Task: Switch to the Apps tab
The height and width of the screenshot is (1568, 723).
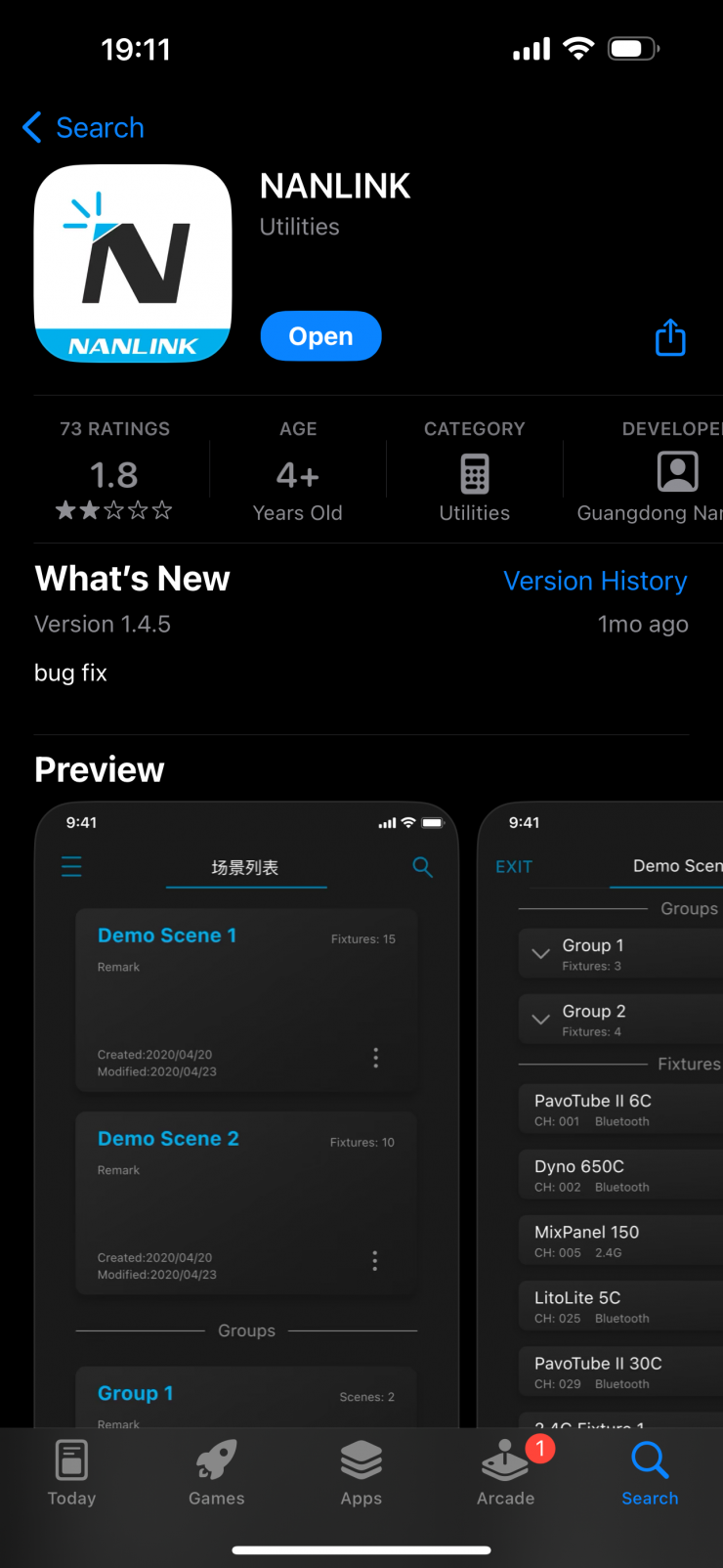Action: pos(361,1473)
